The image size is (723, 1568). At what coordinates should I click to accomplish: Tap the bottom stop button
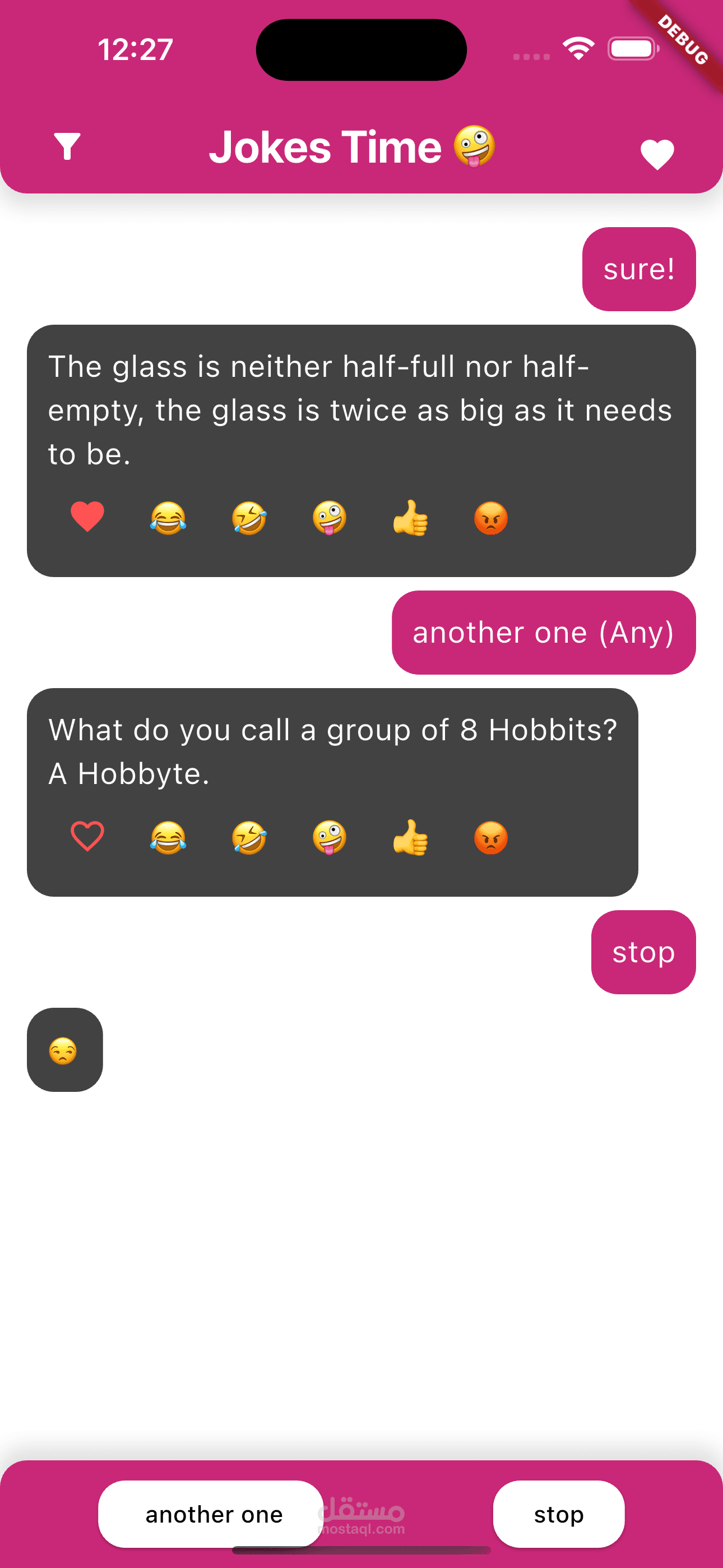(x=559, y=1514)
